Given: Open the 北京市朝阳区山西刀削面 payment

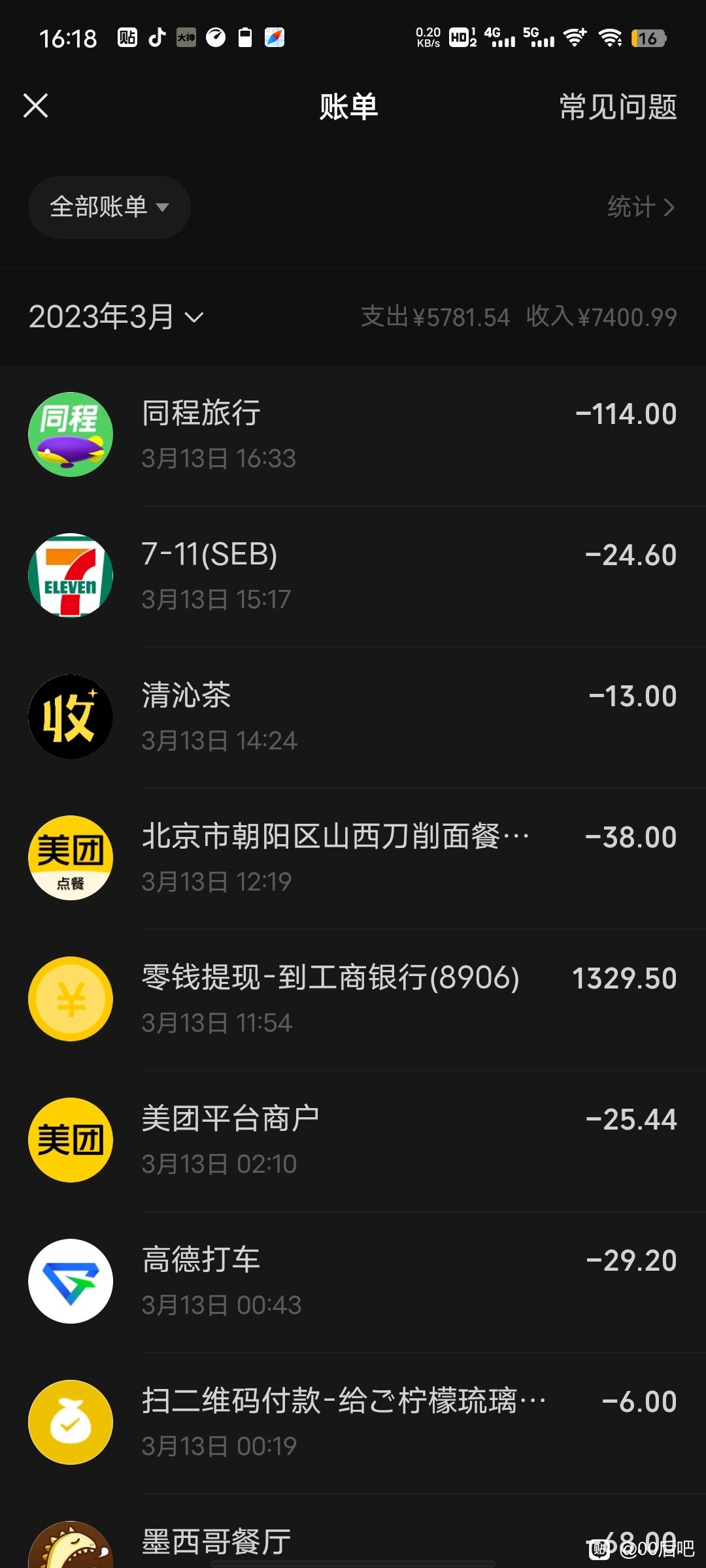Looking at the screenshot, I should click(x=353, y=858).
